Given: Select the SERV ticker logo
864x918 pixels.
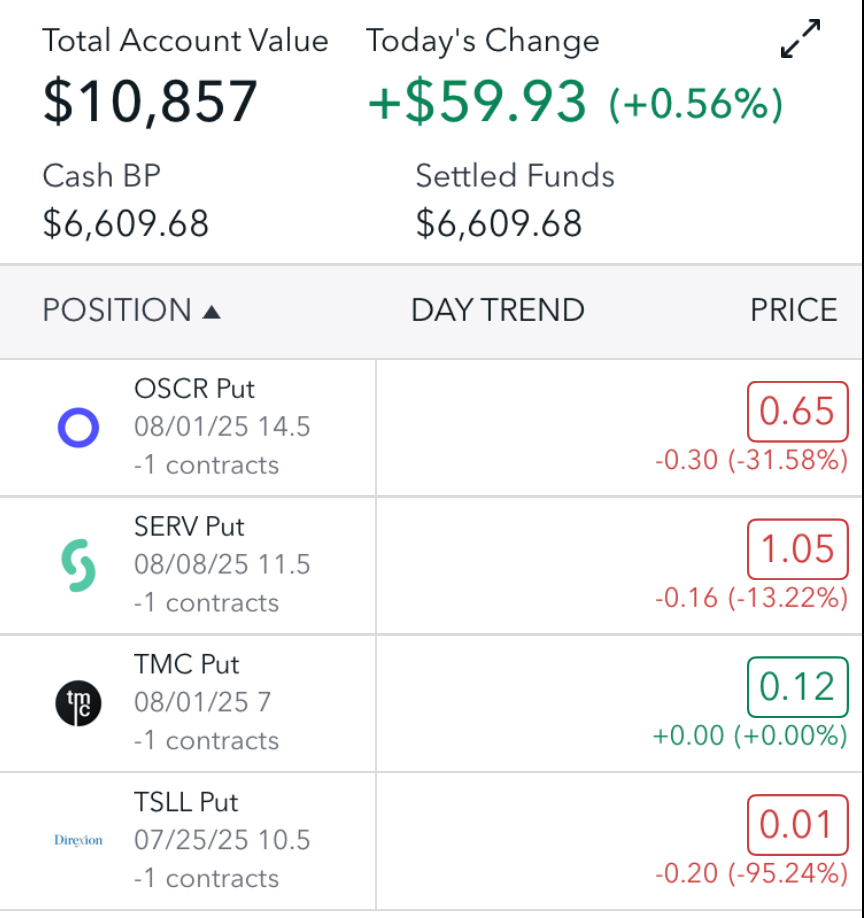Looking at the screenshot, I should coord(78,565).
